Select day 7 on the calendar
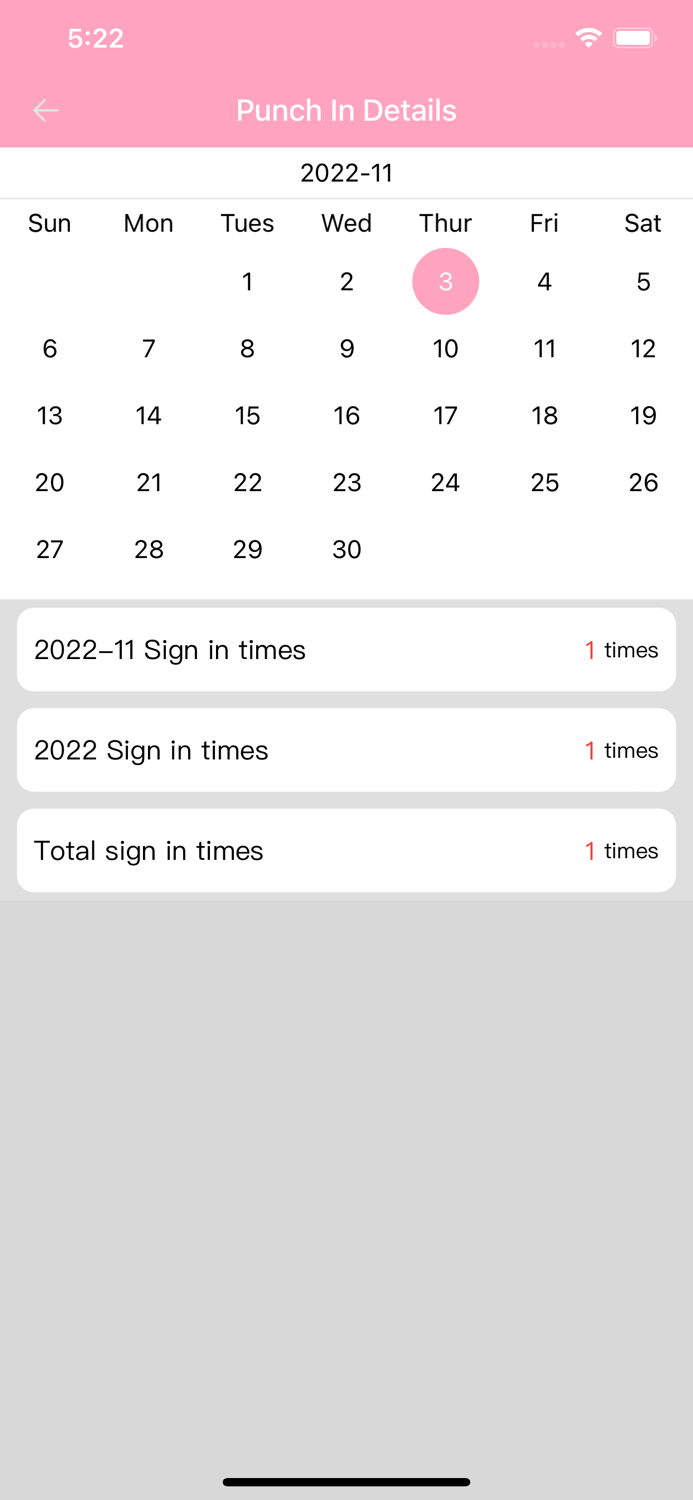 [x=149, y=349]
